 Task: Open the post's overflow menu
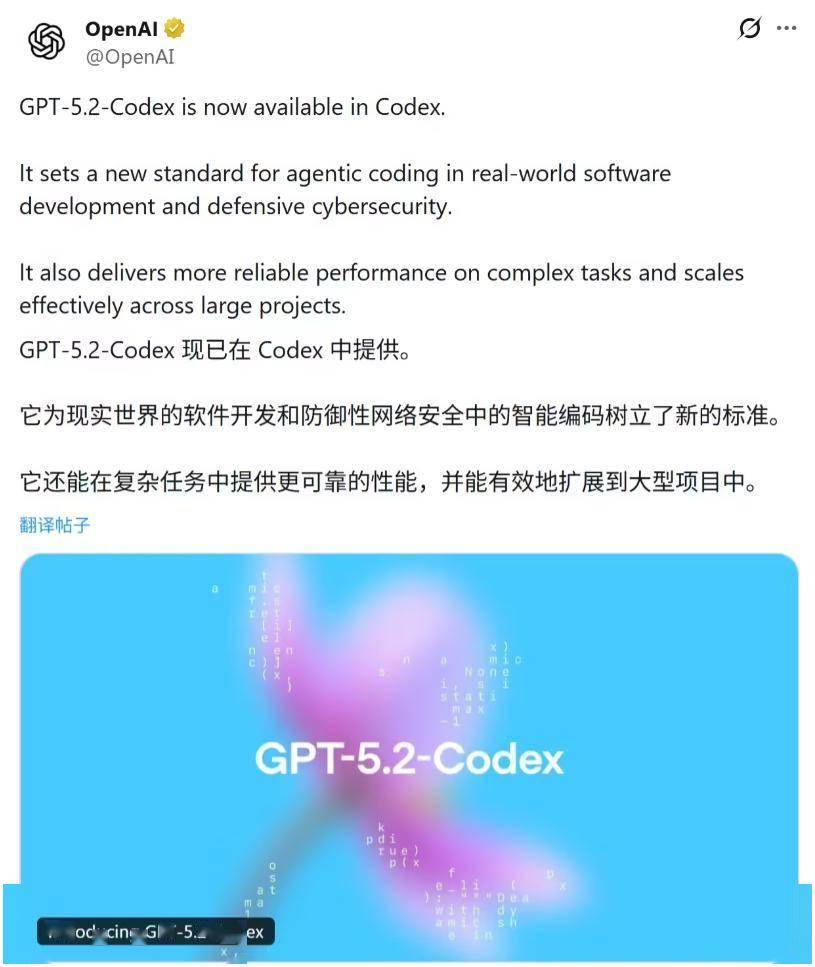[x=787, y=29]
